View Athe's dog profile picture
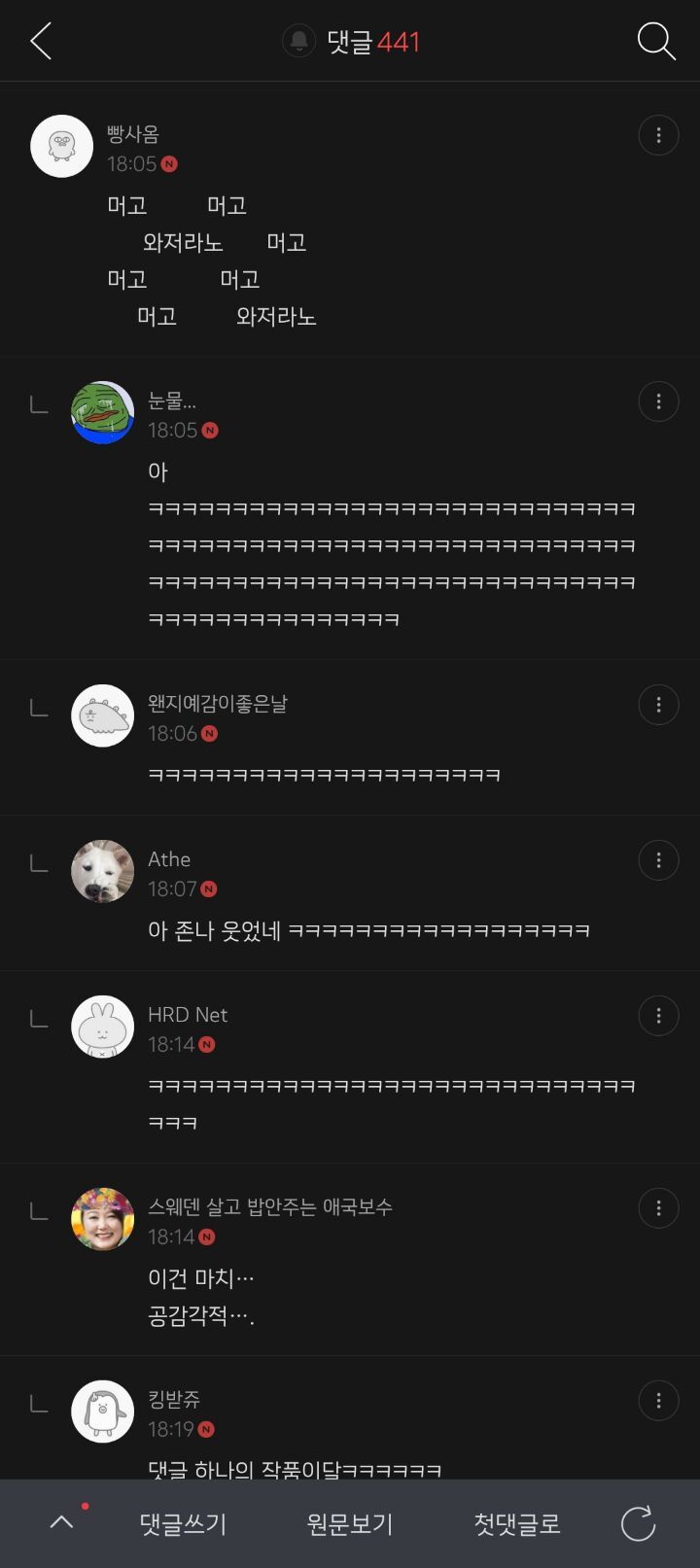The image size is (700, 1568). click(102, 871)
